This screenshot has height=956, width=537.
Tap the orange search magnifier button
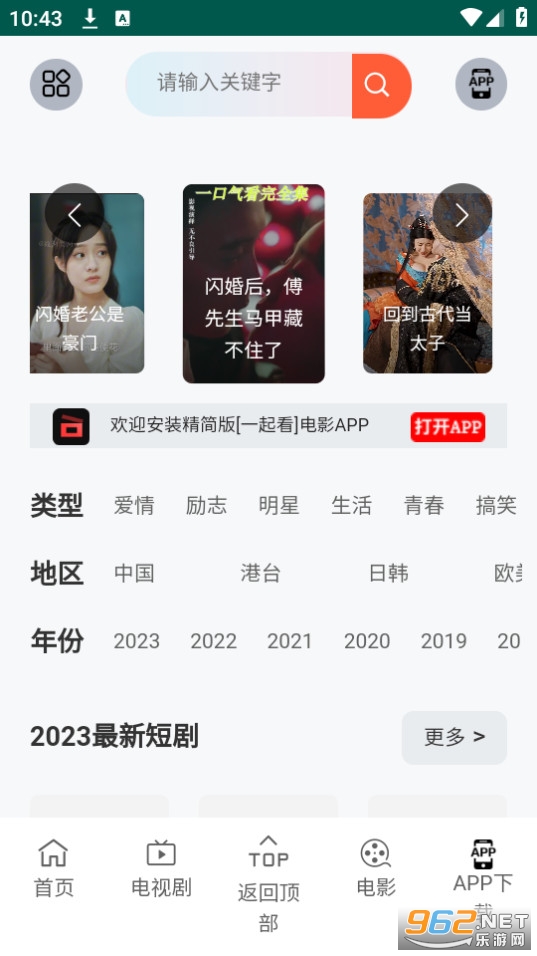381,85
